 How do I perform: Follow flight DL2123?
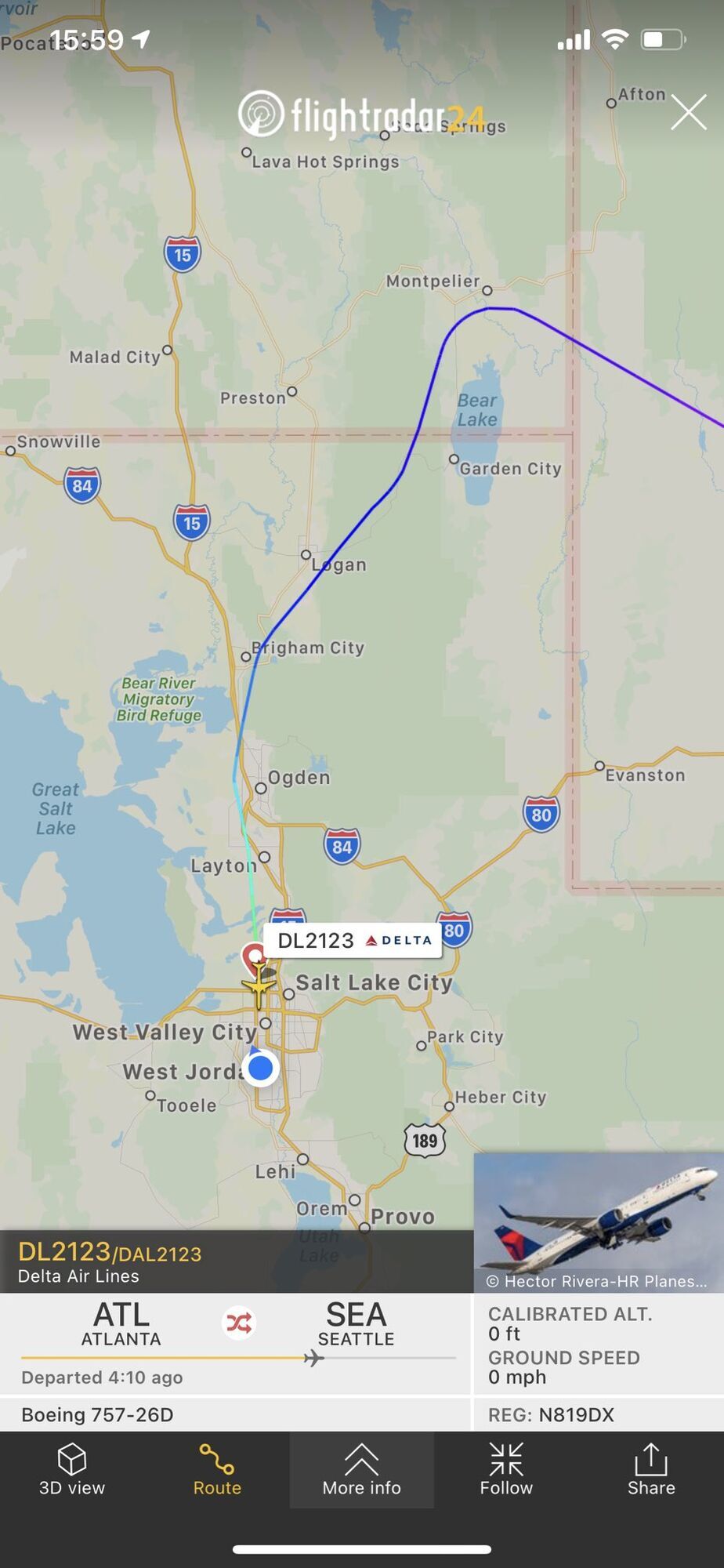506,1469
